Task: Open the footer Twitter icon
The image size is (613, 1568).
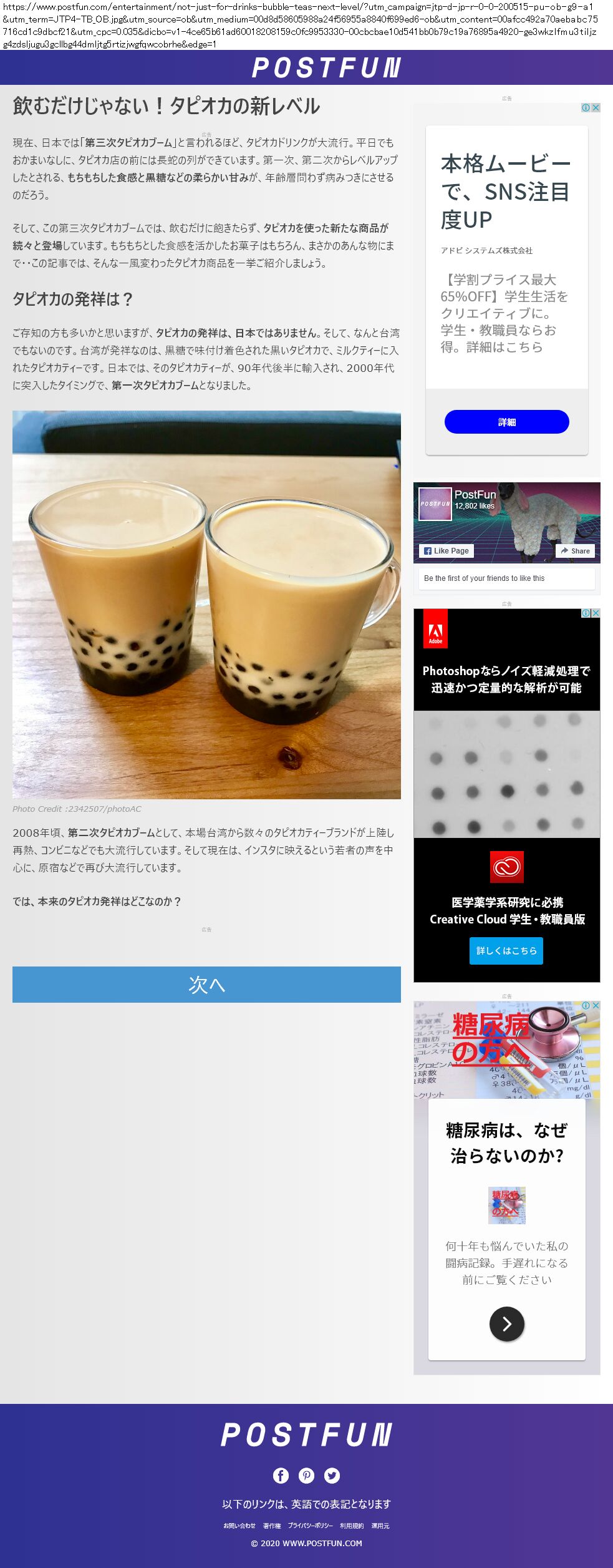Action: pos(332,1475)
